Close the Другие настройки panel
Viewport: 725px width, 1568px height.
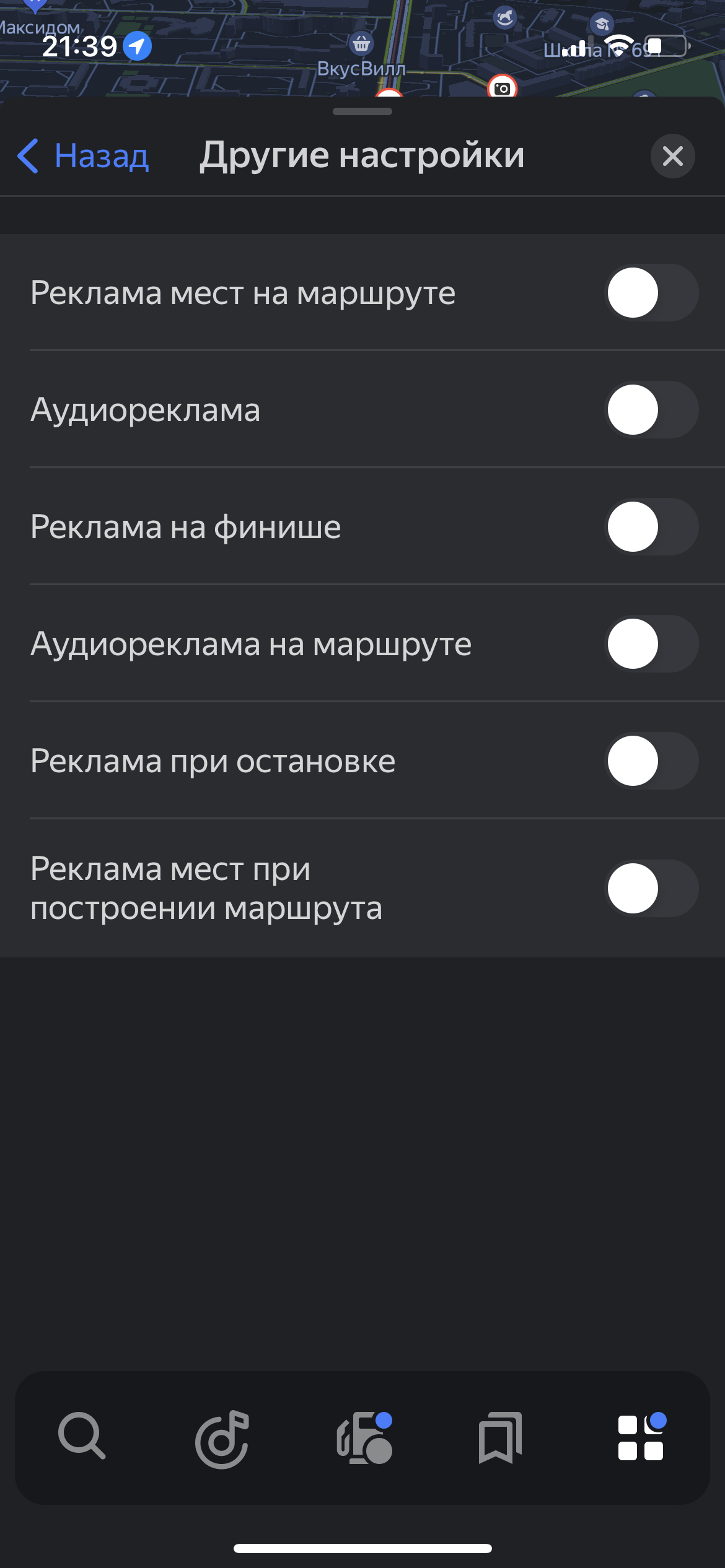pos(672,156)
